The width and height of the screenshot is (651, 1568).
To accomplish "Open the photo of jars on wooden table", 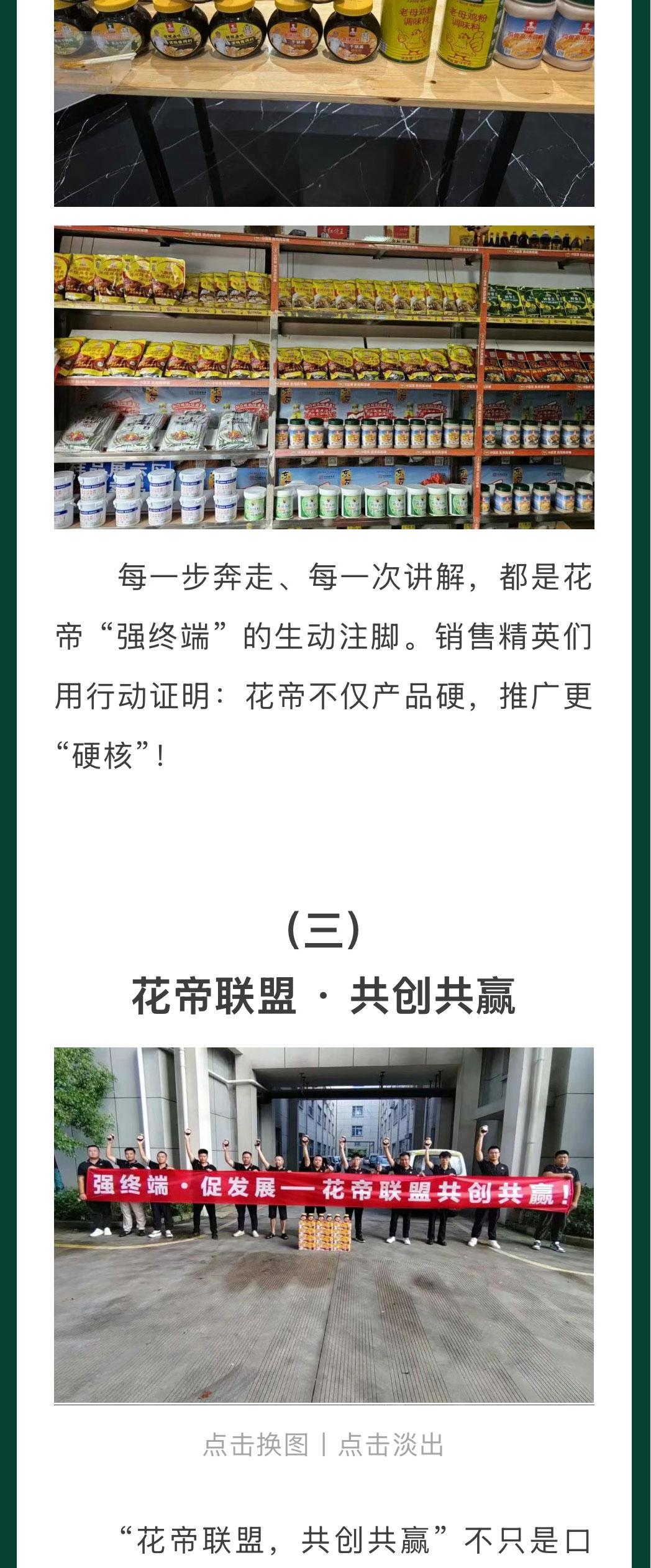I will point(324,103).
